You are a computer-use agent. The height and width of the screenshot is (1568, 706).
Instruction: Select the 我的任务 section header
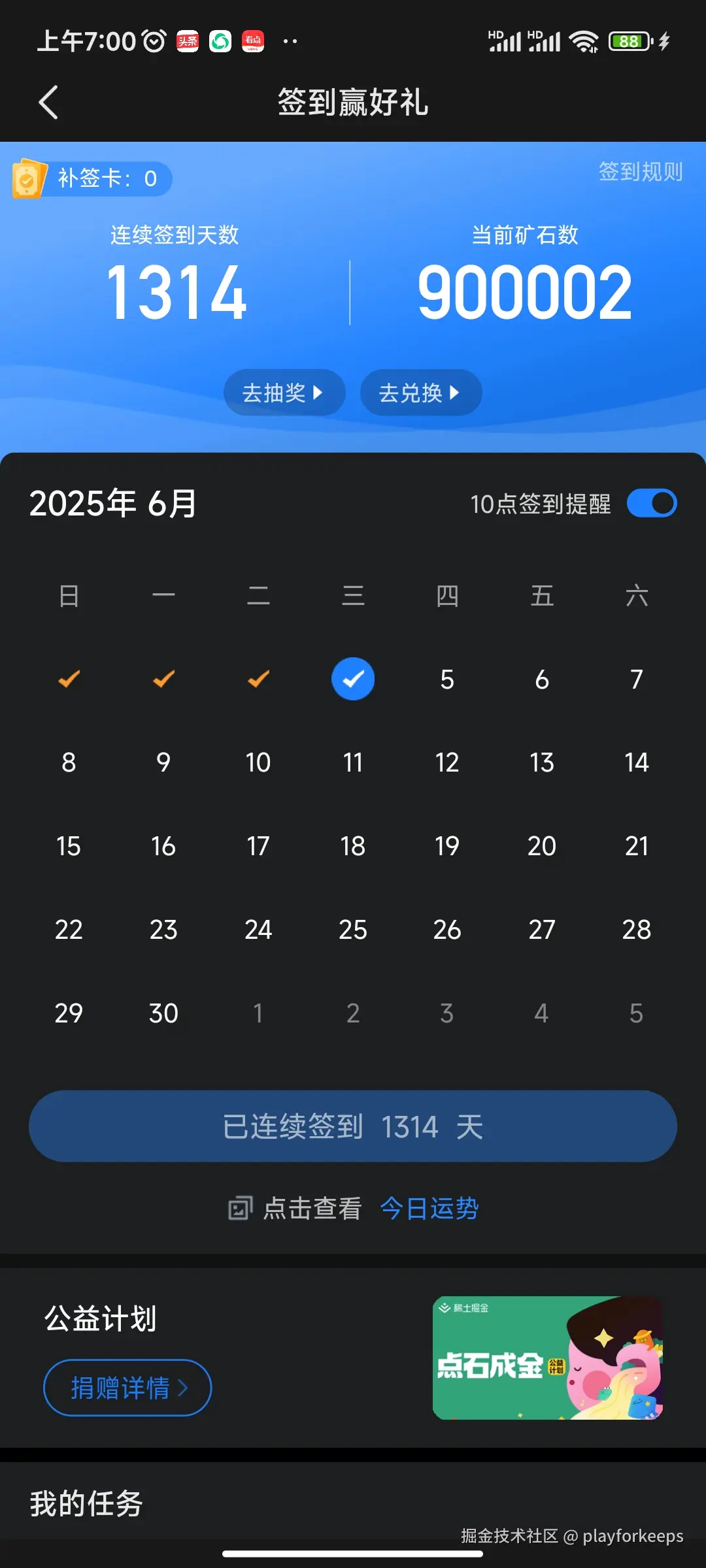click(86, 1503)
